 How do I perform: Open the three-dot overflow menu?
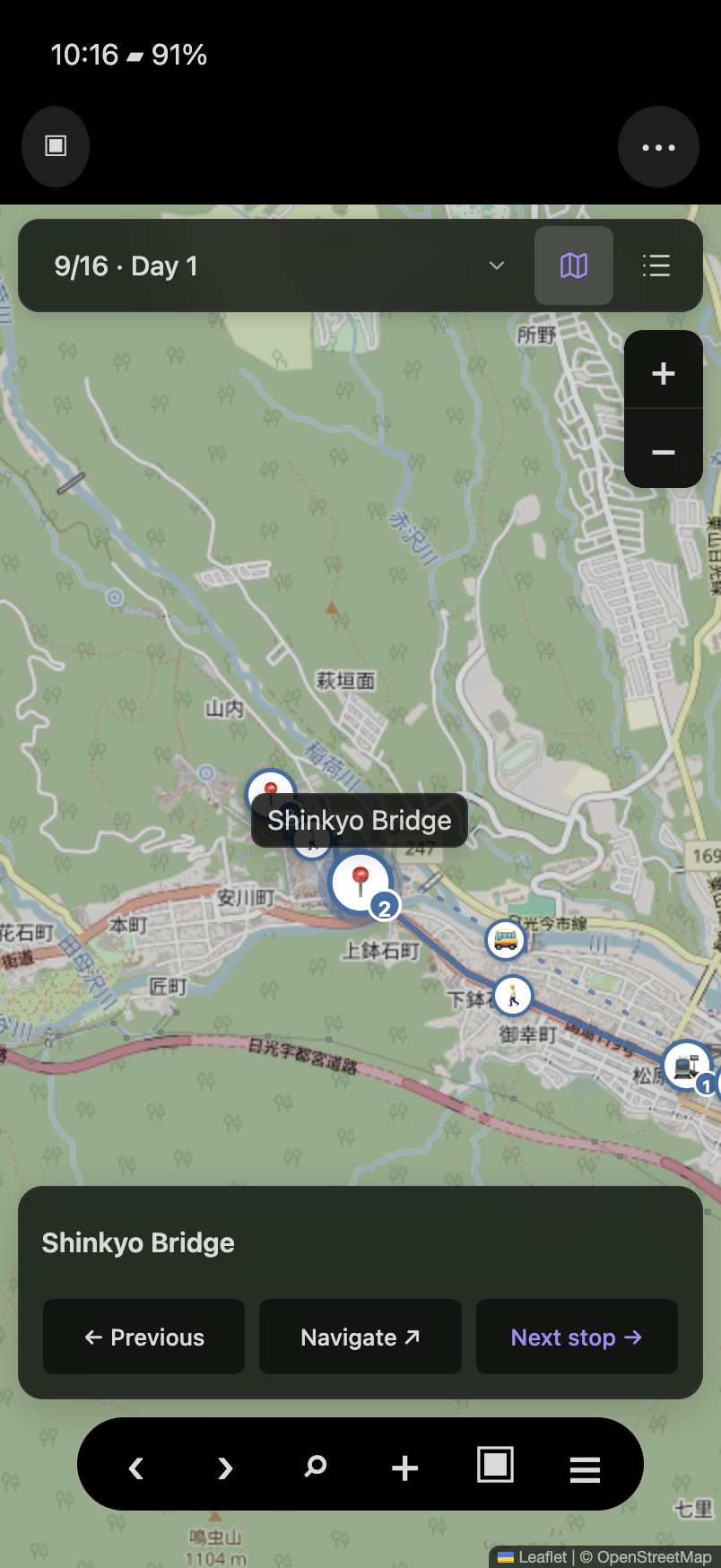point(658,147)
